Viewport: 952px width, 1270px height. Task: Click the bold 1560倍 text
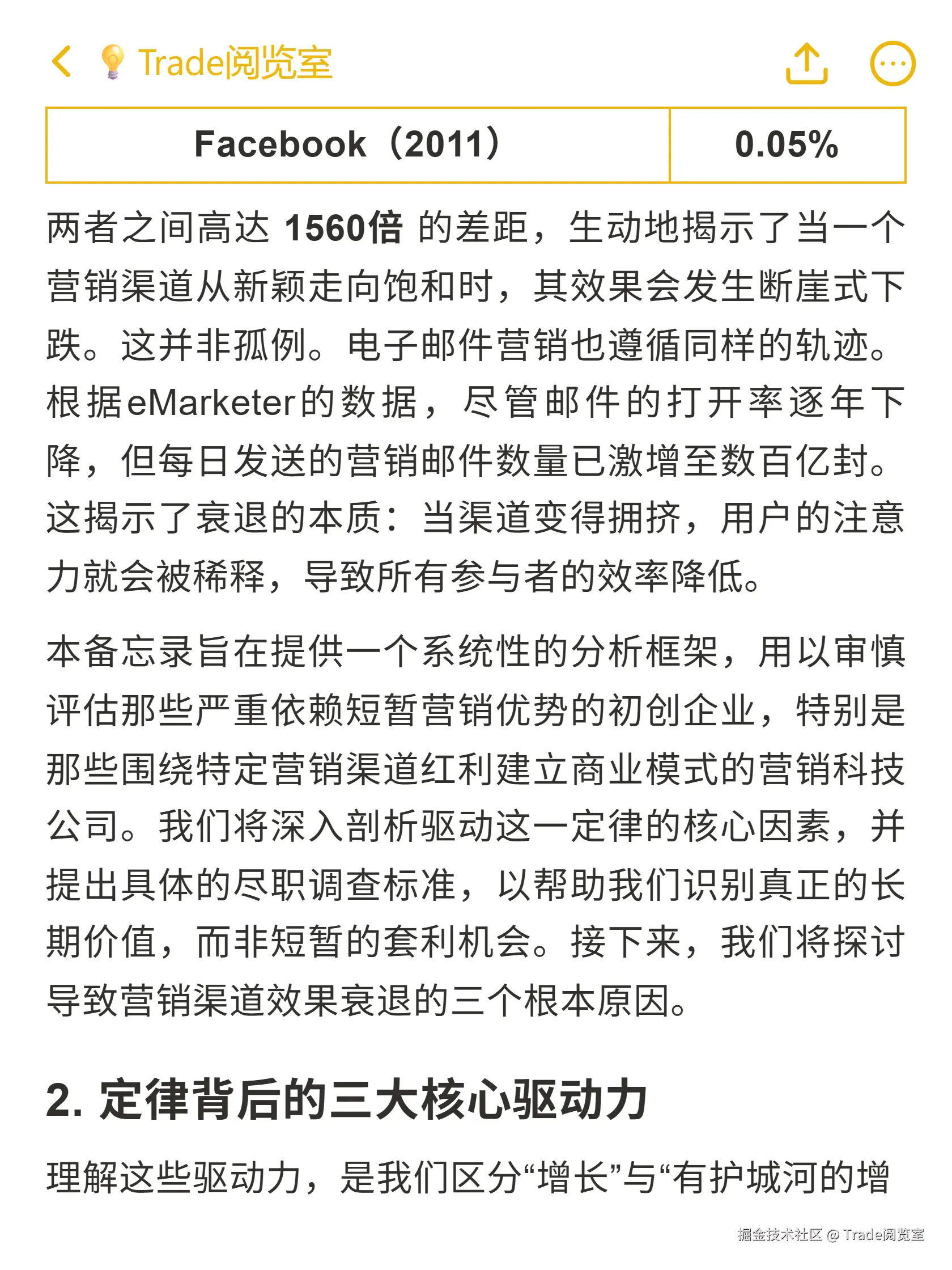[345, 228]
